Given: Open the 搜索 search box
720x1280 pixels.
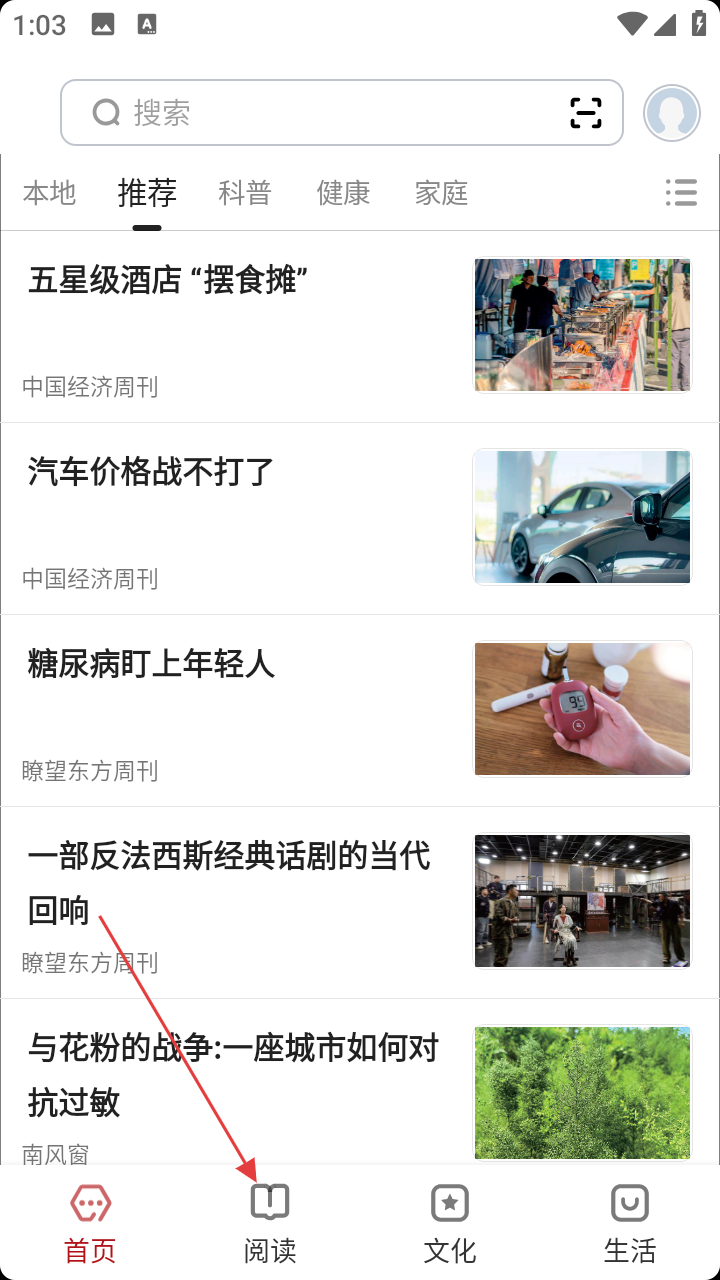Looking at the screenshot, I should coord(320,113).
